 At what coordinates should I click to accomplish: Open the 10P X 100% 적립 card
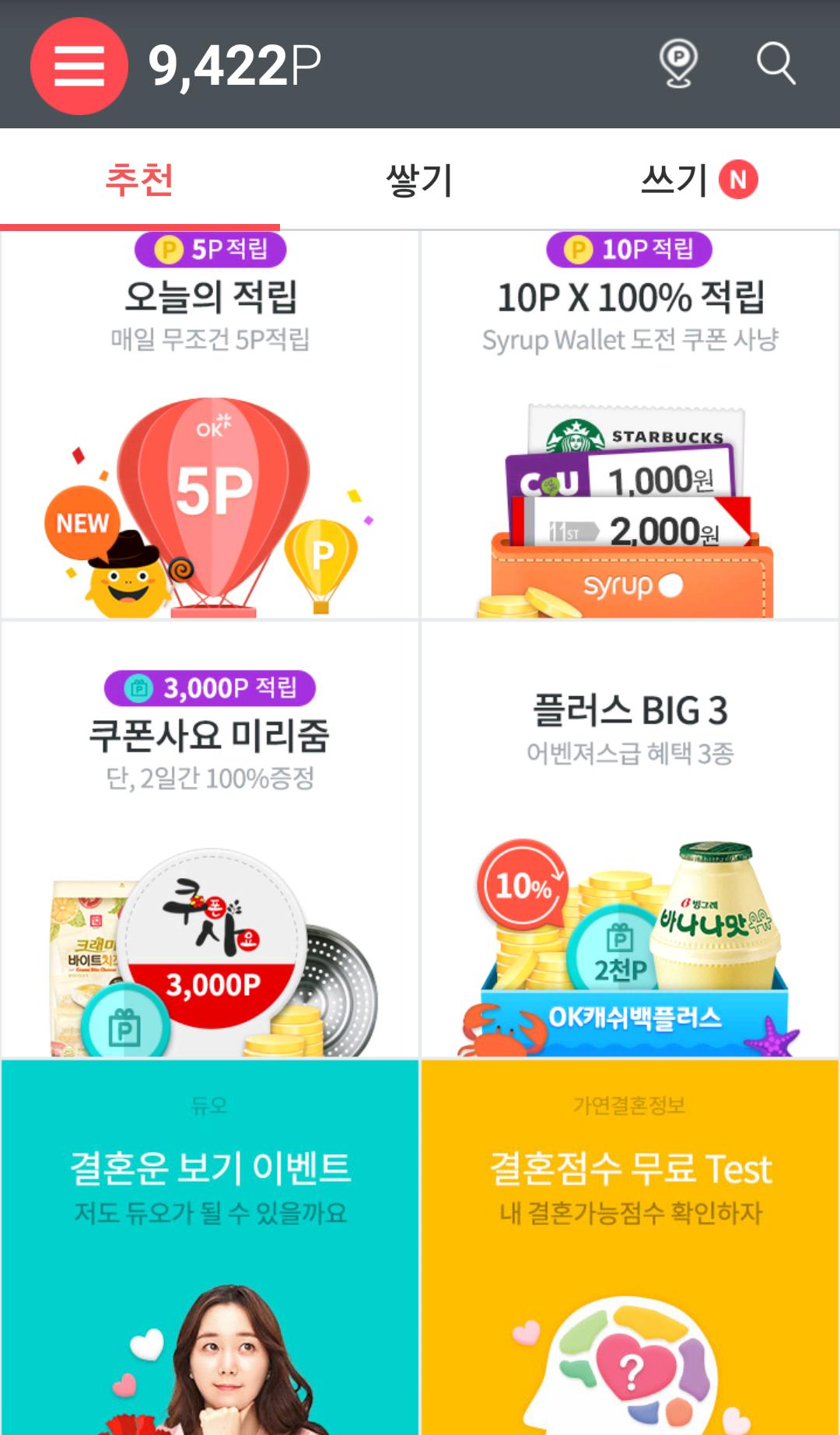[x=630, y=425]
